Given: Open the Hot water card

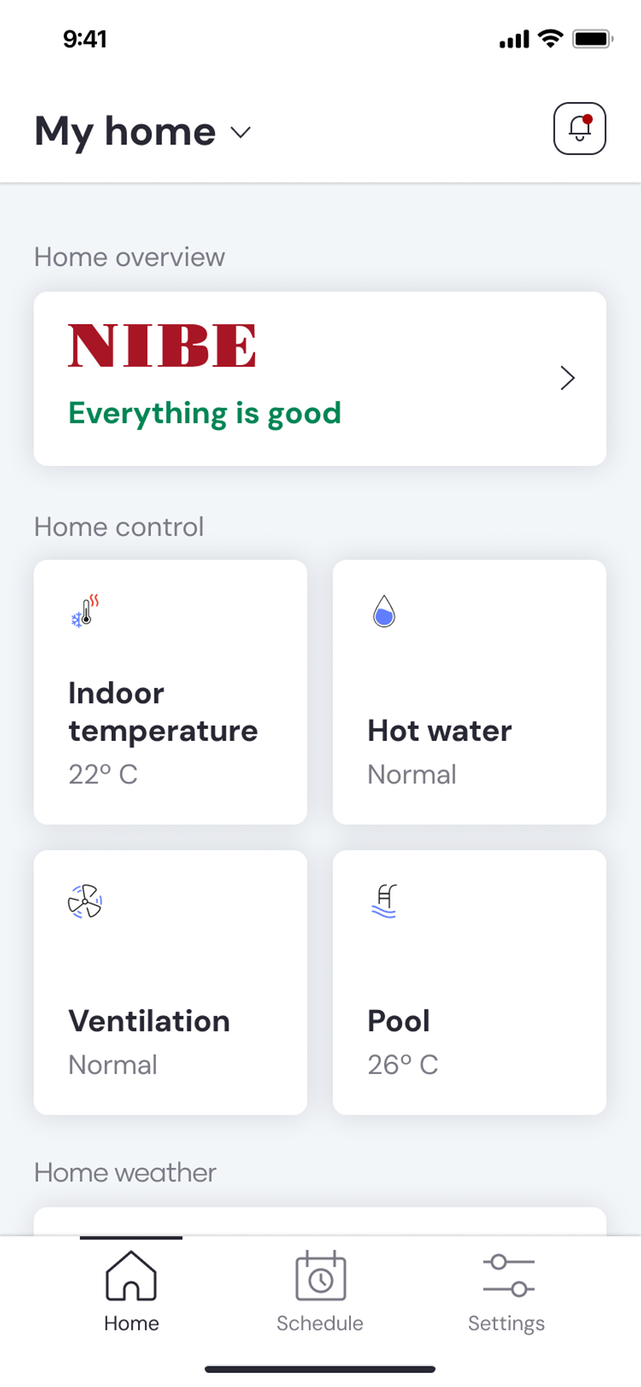Looking at the screenshot, I should click(469, 692).
